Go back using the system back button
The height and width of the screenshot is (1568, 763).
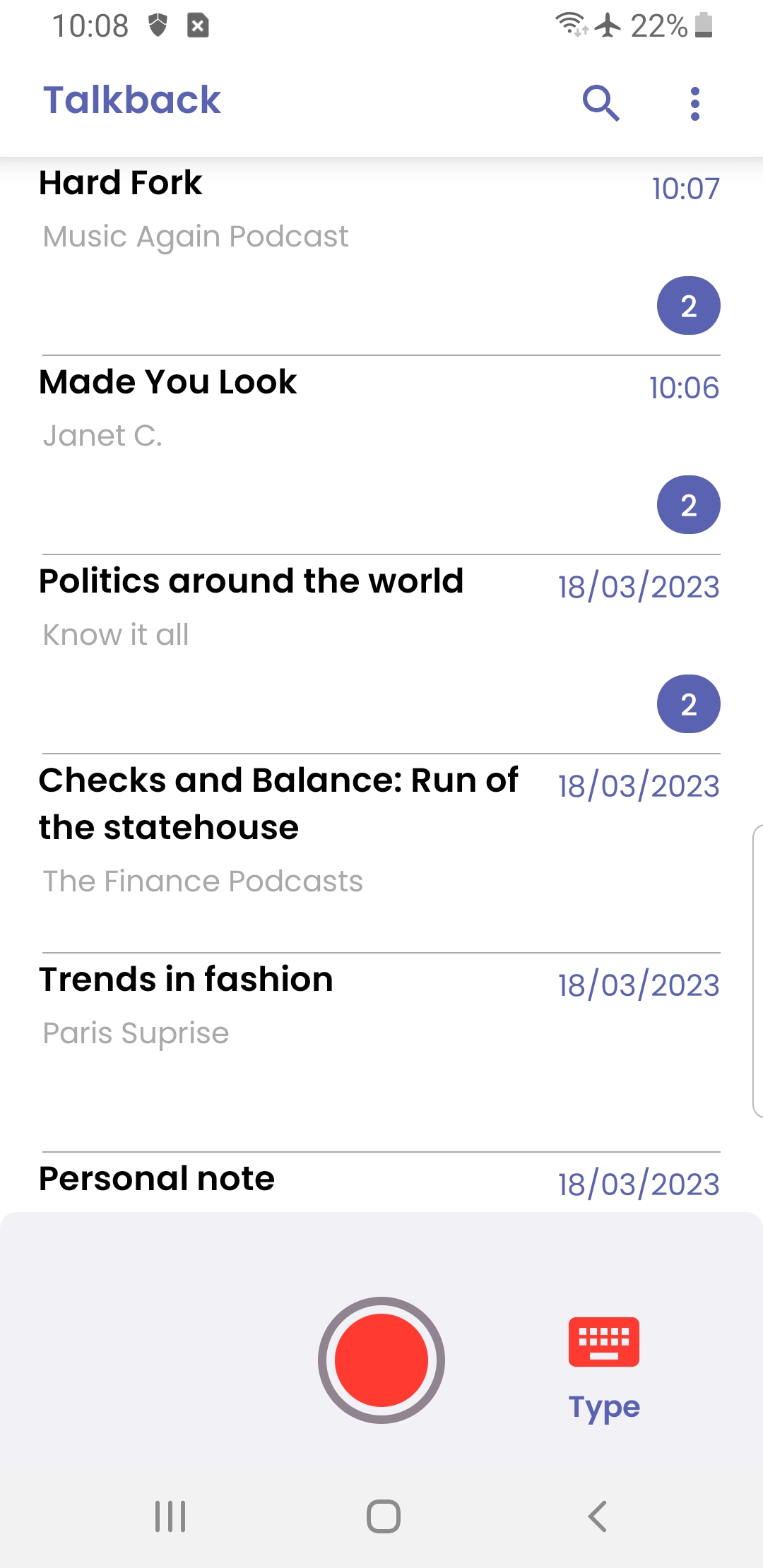598,1516
